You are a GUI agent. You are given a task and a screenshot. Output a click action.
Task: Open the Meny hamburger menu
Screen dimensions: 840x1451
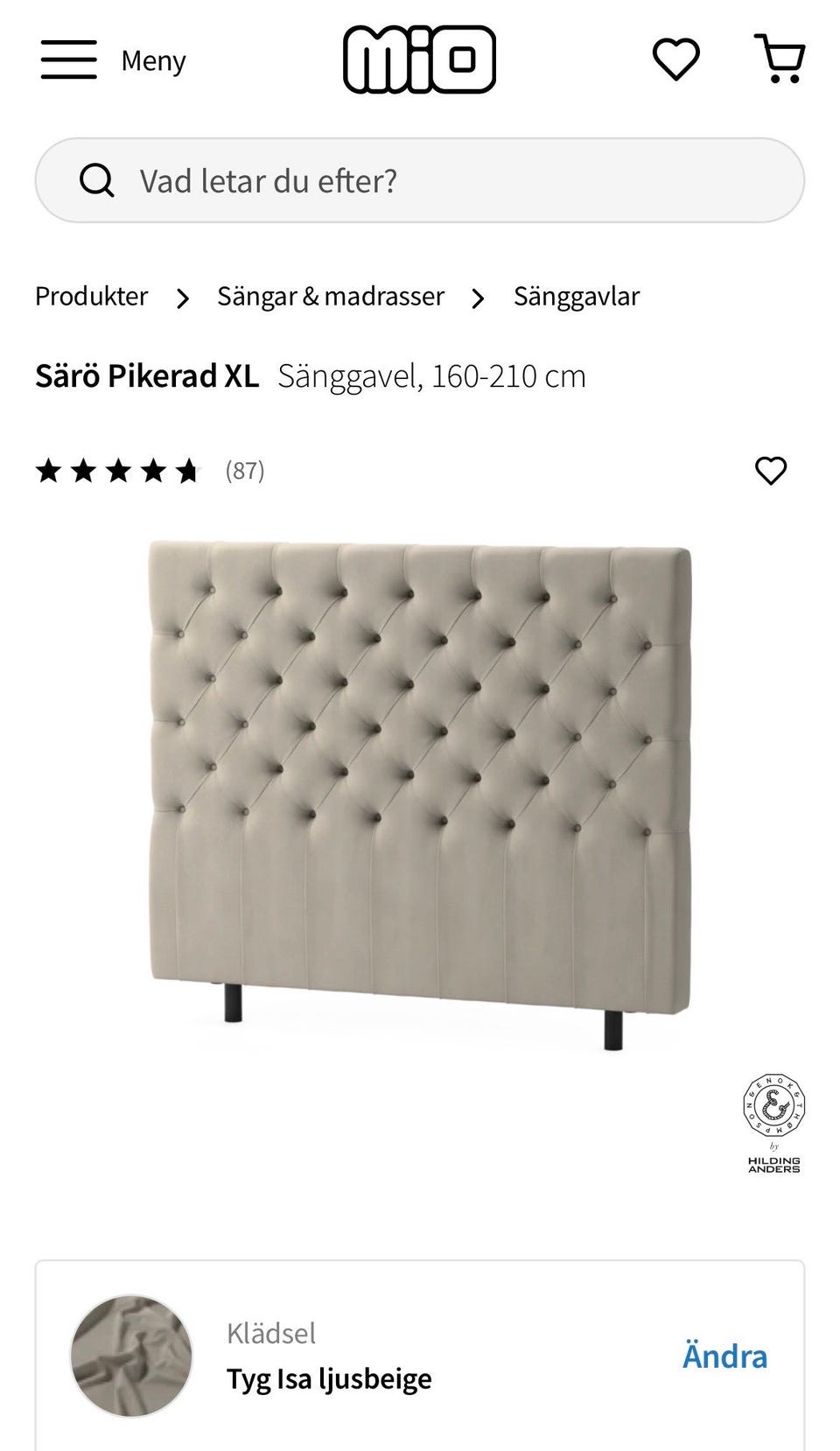click(x=113, y=60)
